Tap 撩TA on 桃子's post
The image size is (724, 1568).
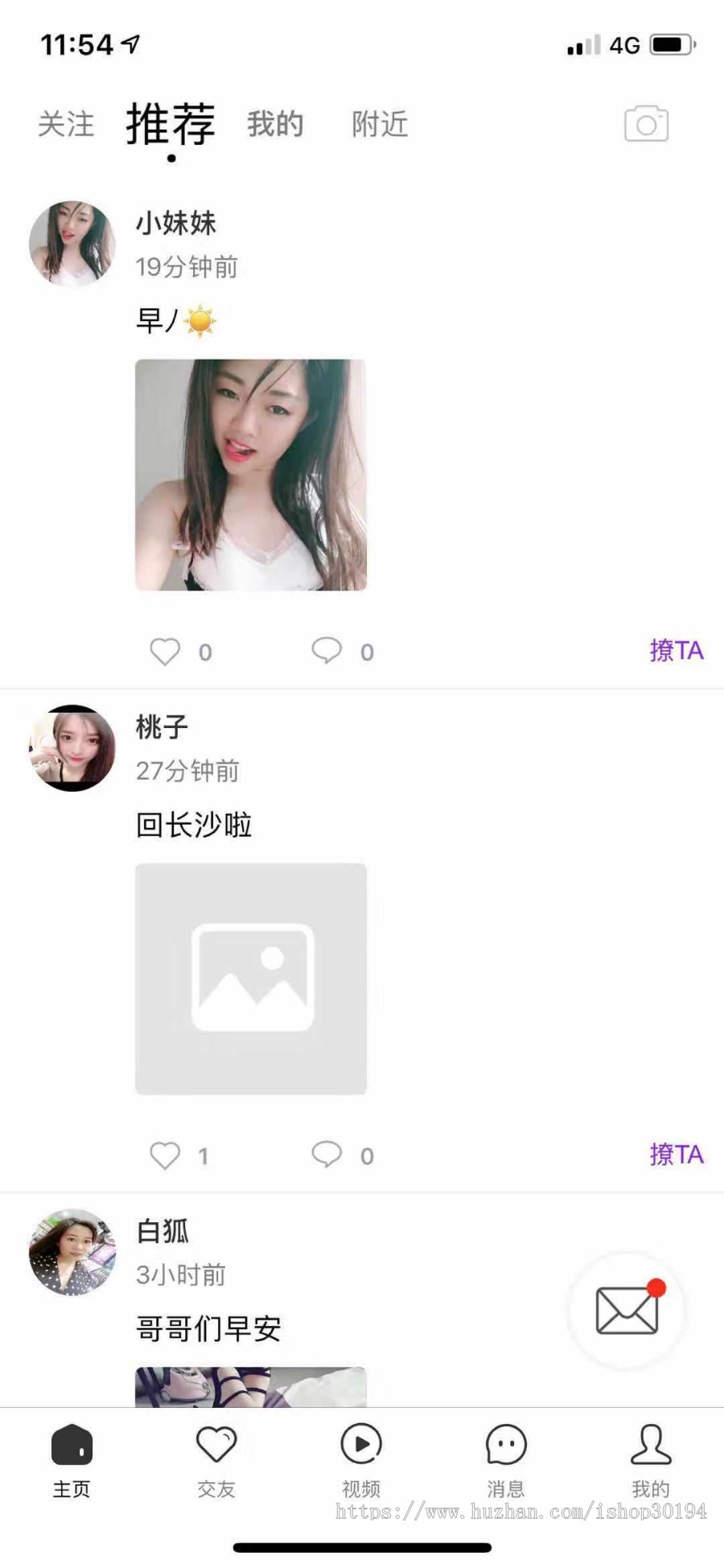(677, 1154)
